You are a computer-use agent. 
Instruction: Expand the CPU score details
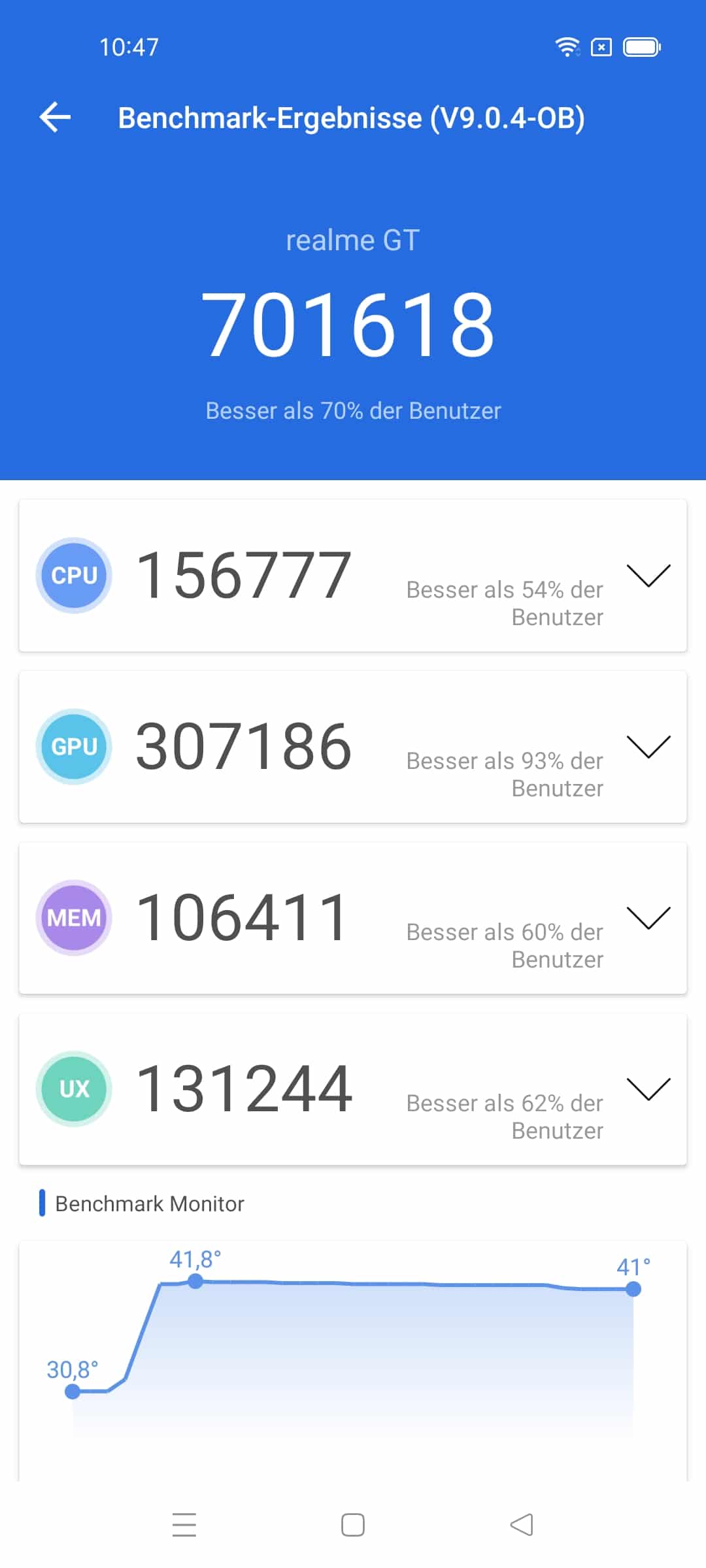click(x=648, y=576)
